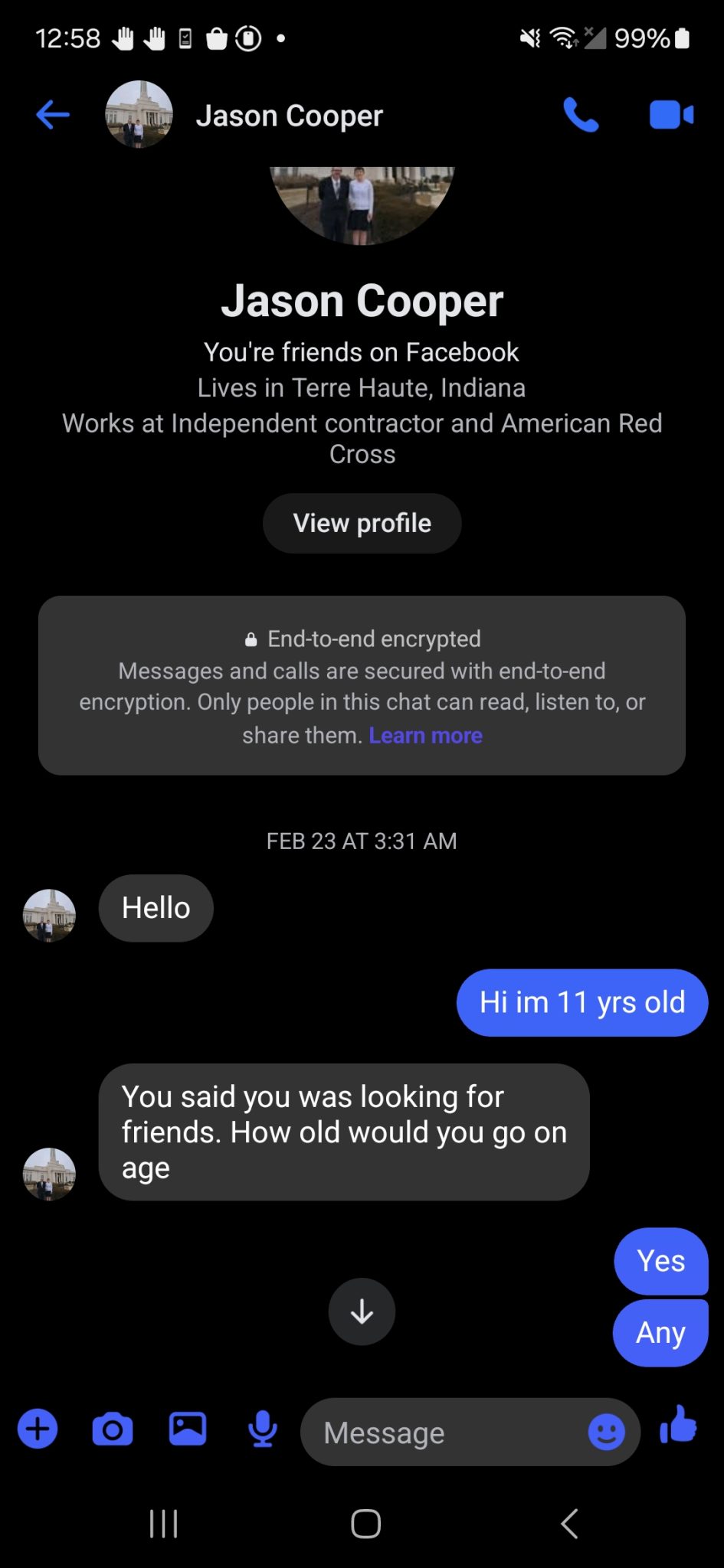Open the plus menu for more options
This screenshot has width=724, height=1568.
pos(38,1429)
